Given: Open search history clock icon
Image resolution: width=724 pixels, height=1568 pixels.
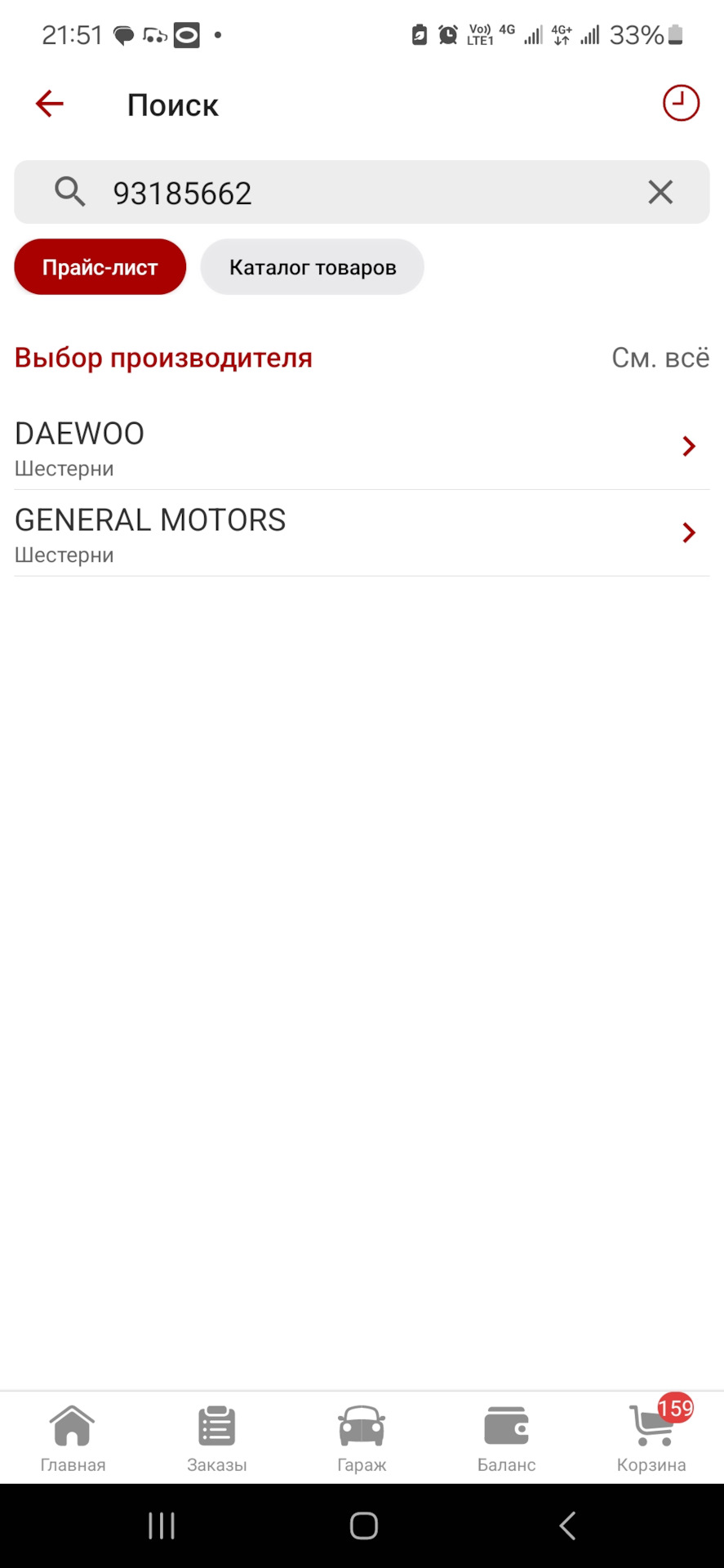Looking at the screenshot, I should 681,104.
